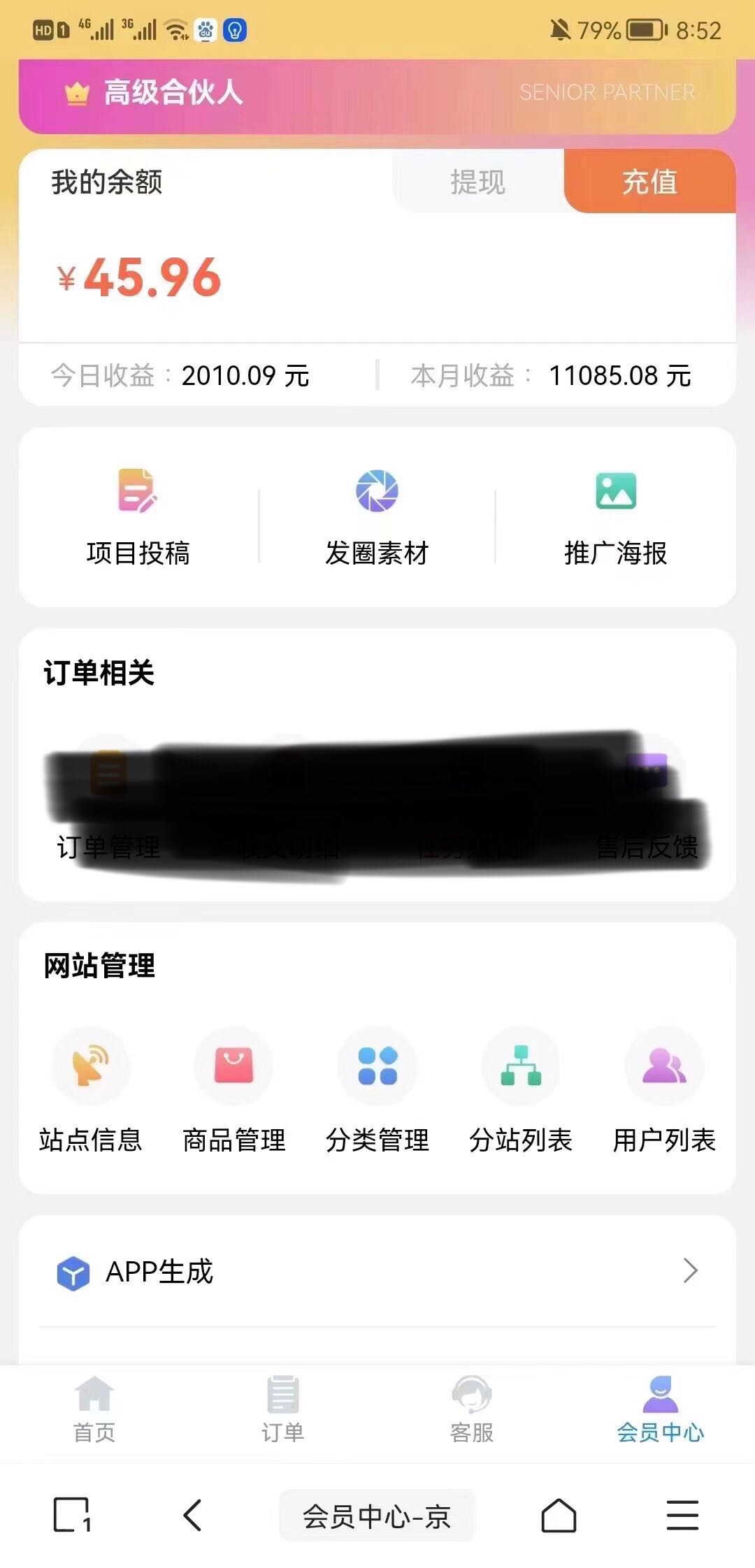
Task: Open 商品管理 product management
Action: [x=233, y=1090]
